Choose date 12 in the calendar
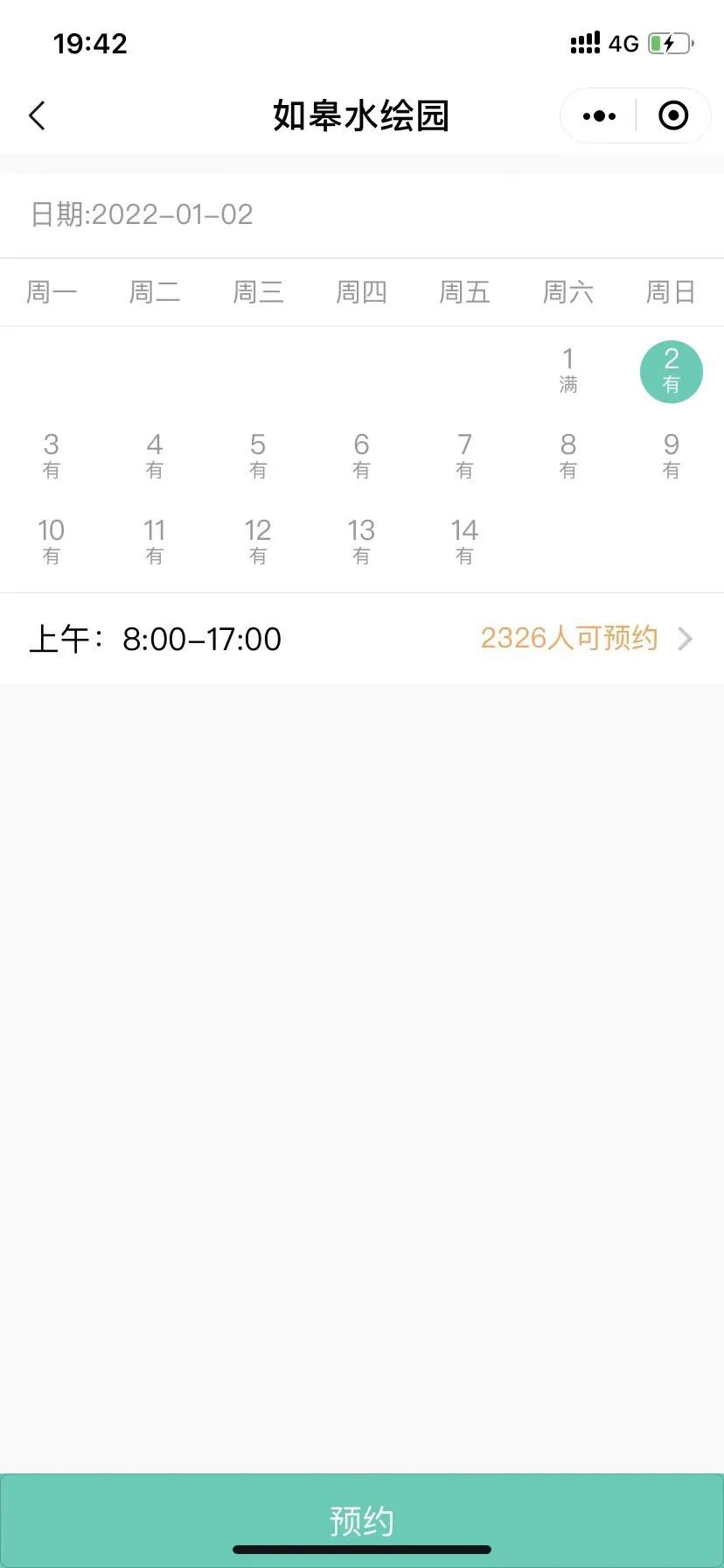724x1568 pixels. (258, 542)
